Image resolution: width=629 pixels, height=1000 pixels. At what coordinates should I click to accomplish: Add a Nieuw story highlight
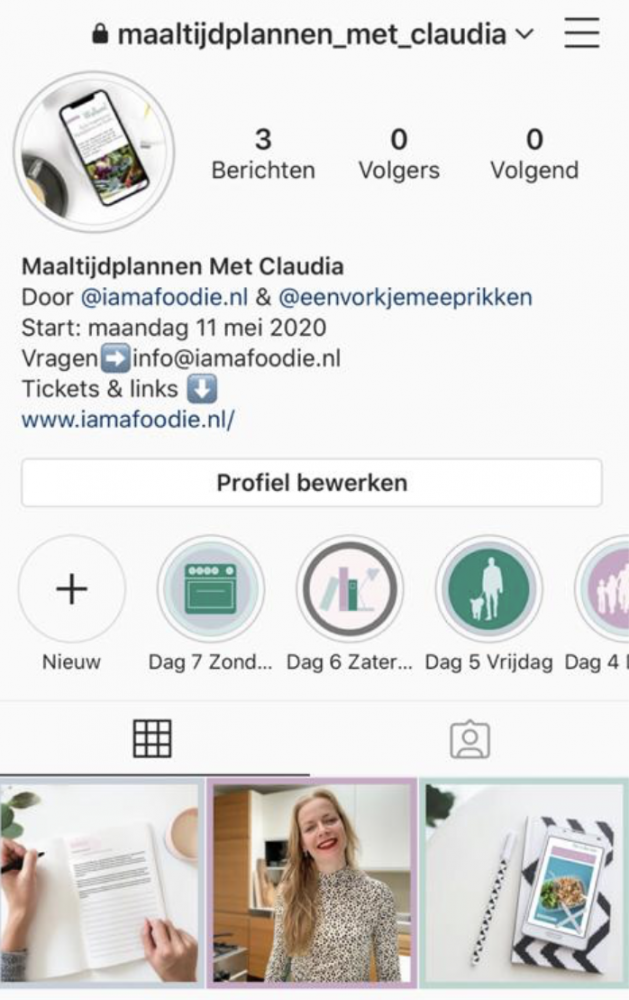coord(71,589)
